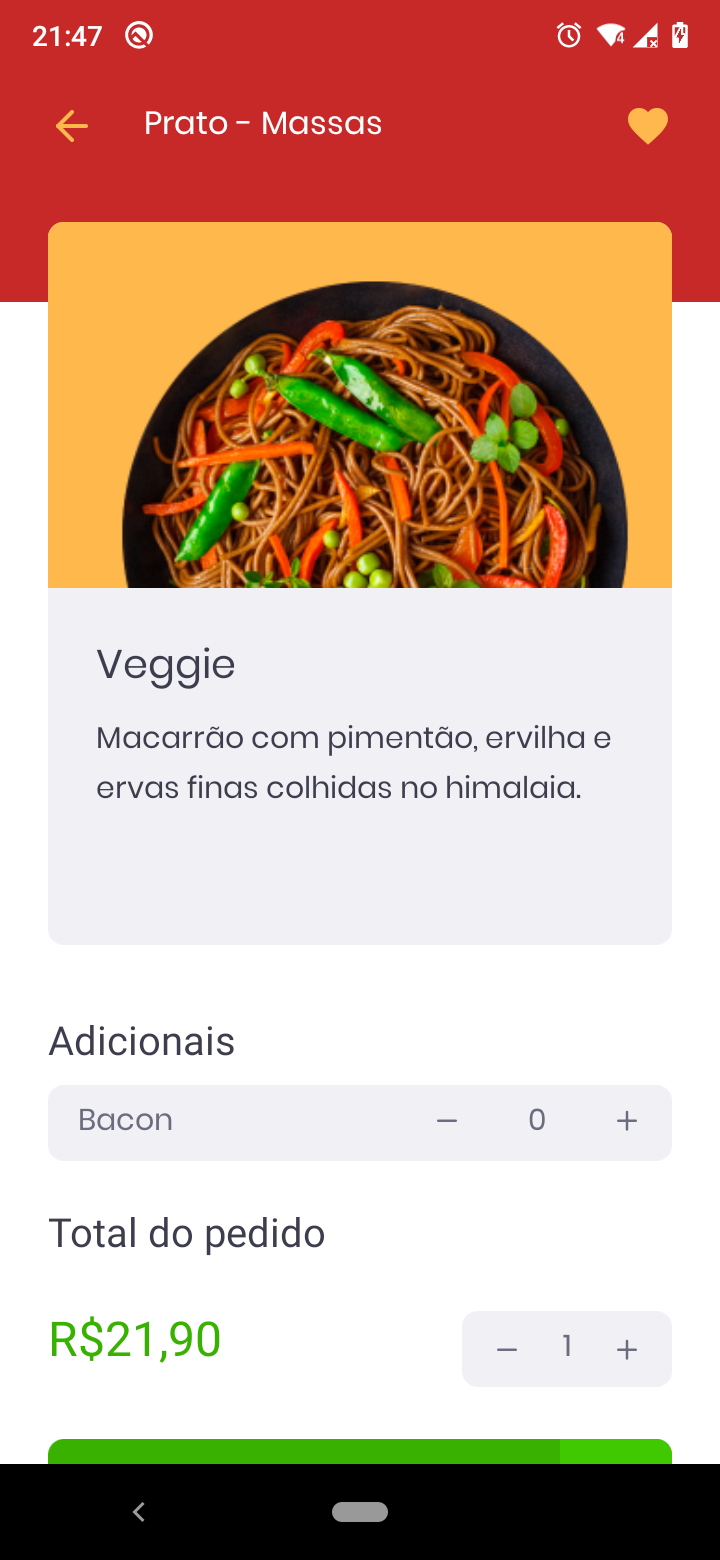Favorite the Veggie dish with the heart icon

click(x=647, y=125)
